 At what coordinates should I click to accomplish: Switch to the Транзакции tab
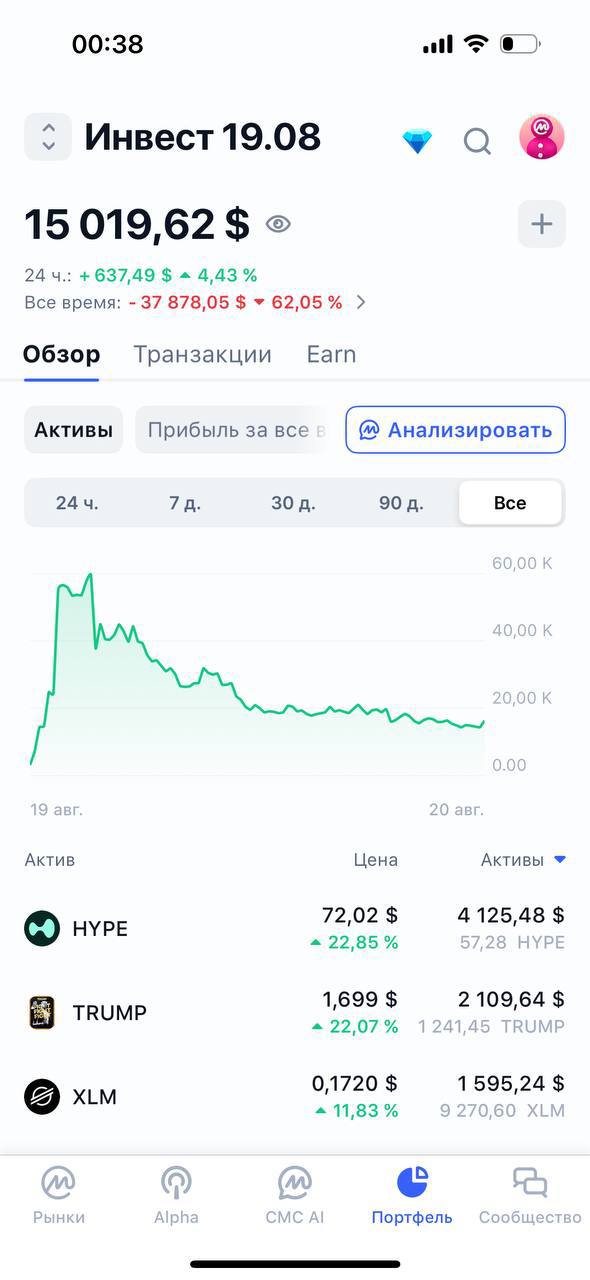[x=203, y=354]
